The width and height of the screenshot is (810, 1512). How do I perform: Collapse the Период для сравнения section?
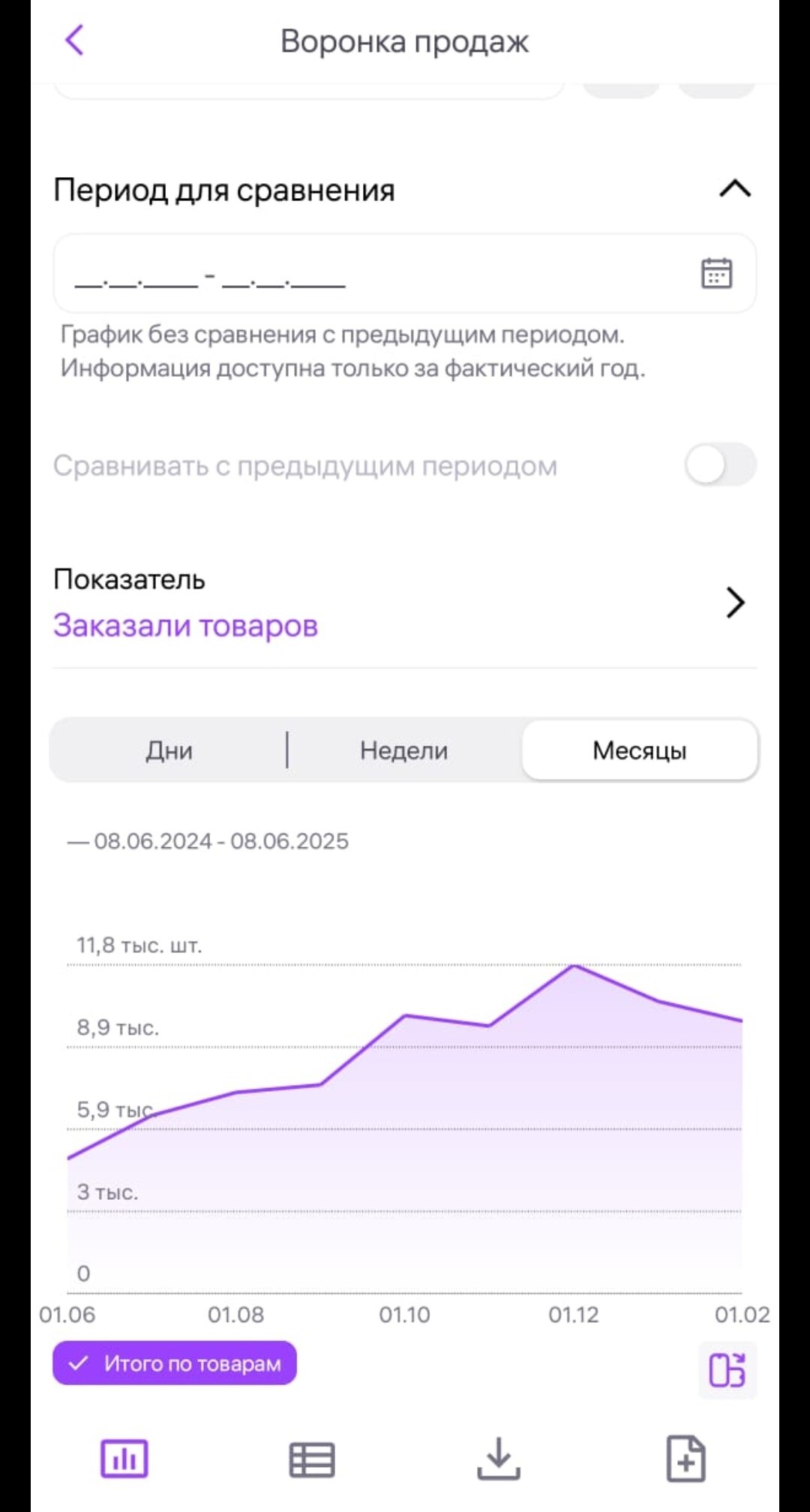click(734, 189)
